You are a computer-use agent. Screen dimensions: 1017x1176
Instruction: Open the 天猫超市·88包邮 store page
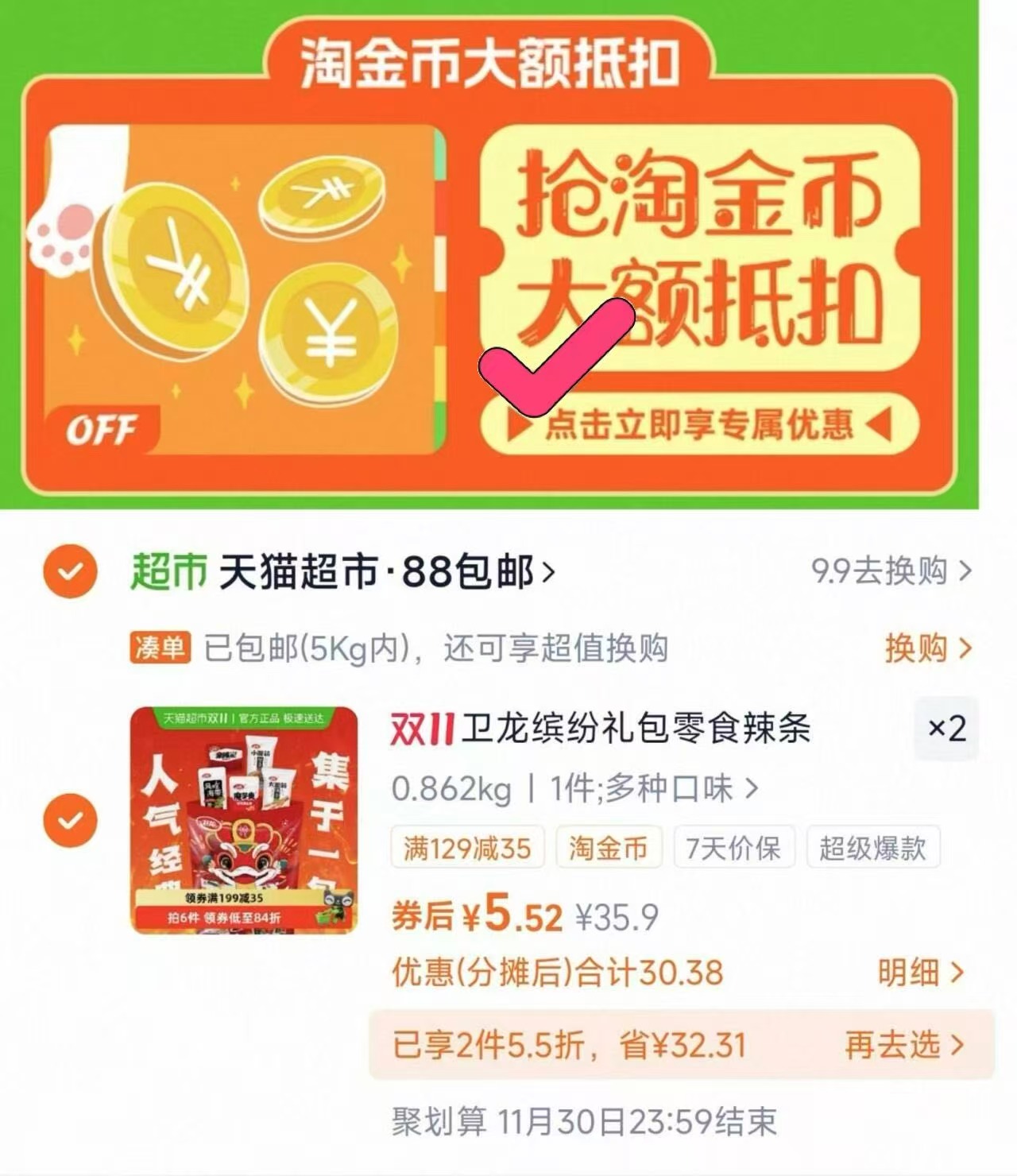pyautogui.click(x=381, y=570)
